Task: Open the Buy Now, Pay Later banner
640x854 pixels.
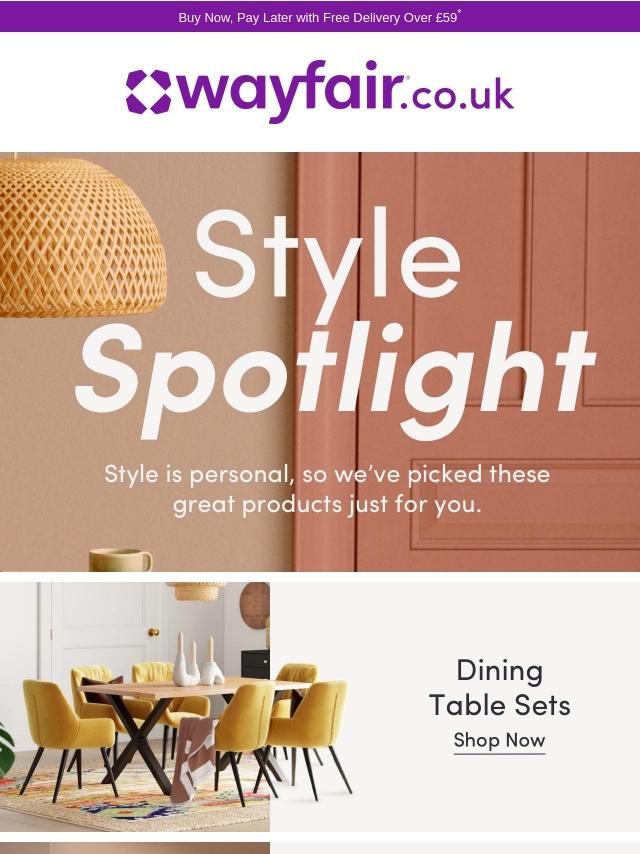Action: coord(319,17)
